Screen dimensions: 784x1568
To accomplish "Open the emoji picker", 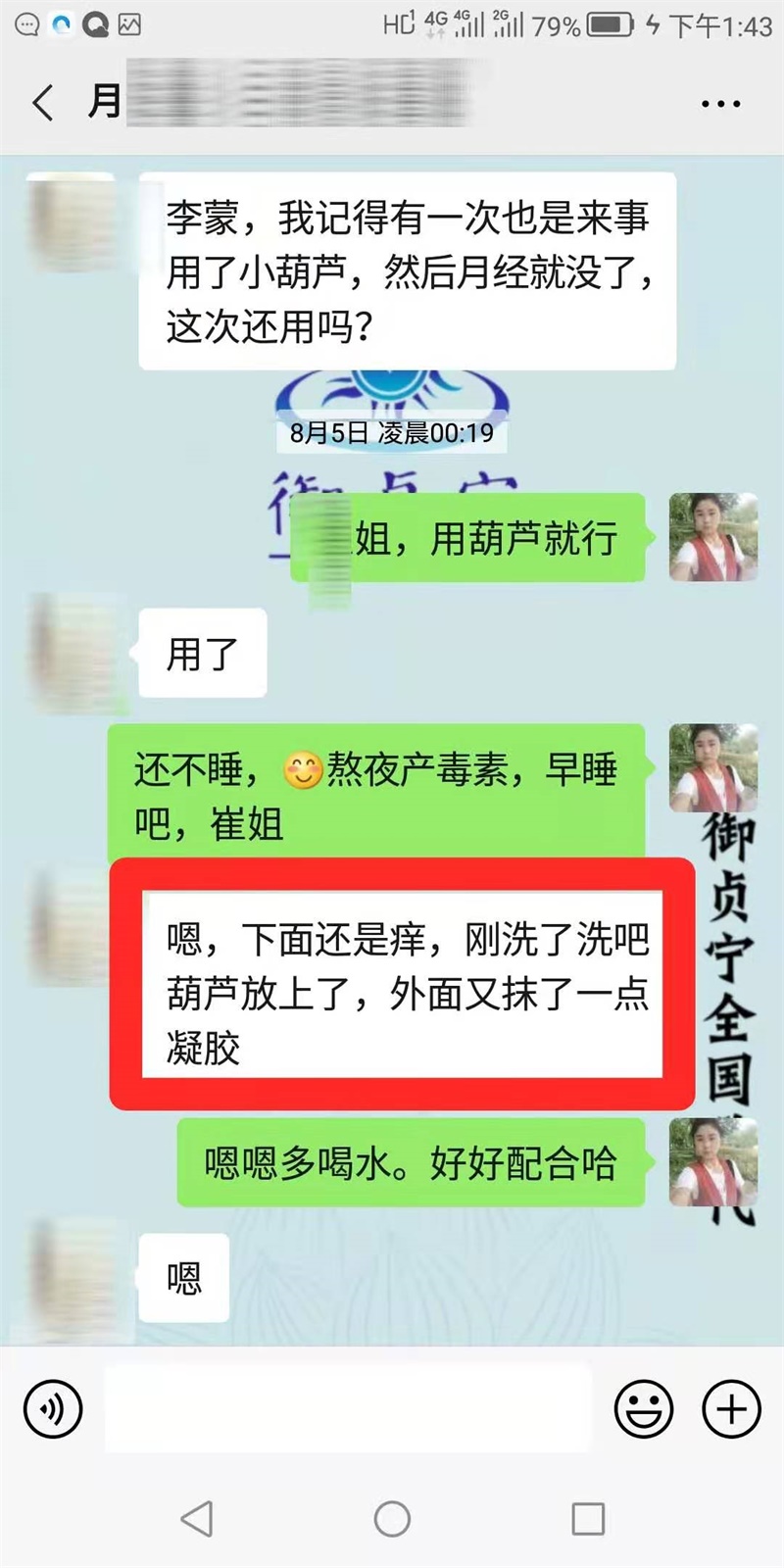I will click(644, 1409).
